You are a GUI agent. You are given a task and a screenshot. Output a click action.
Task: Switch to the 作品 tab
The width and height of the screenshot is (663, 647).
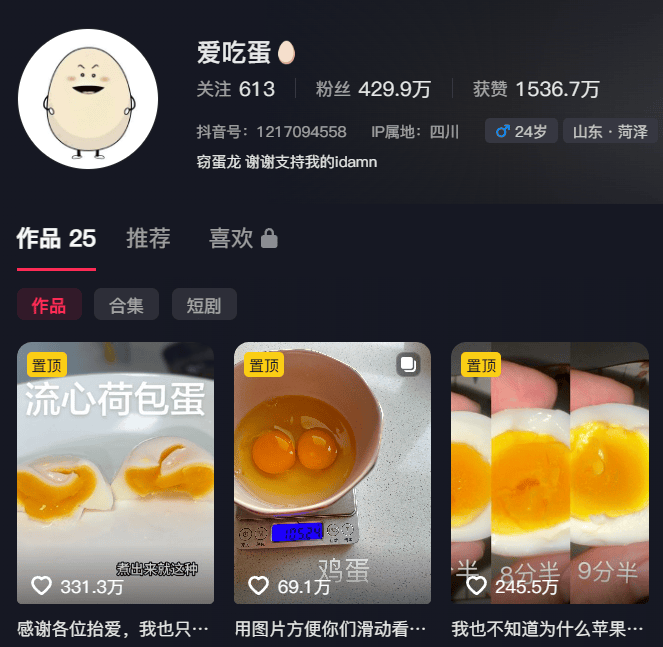coord(56,238)
